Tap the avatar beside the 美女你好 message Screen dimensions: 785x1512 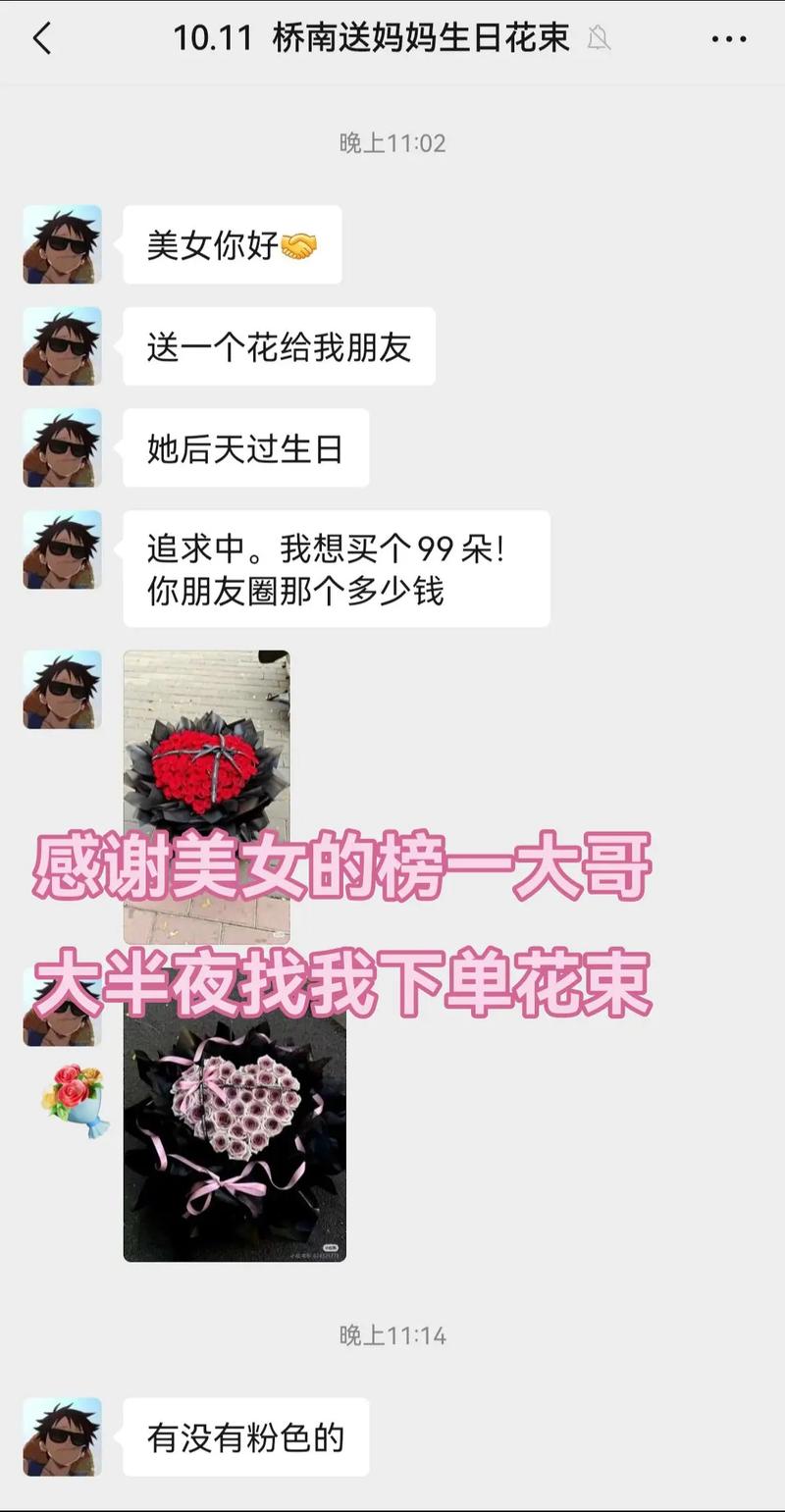62,244
